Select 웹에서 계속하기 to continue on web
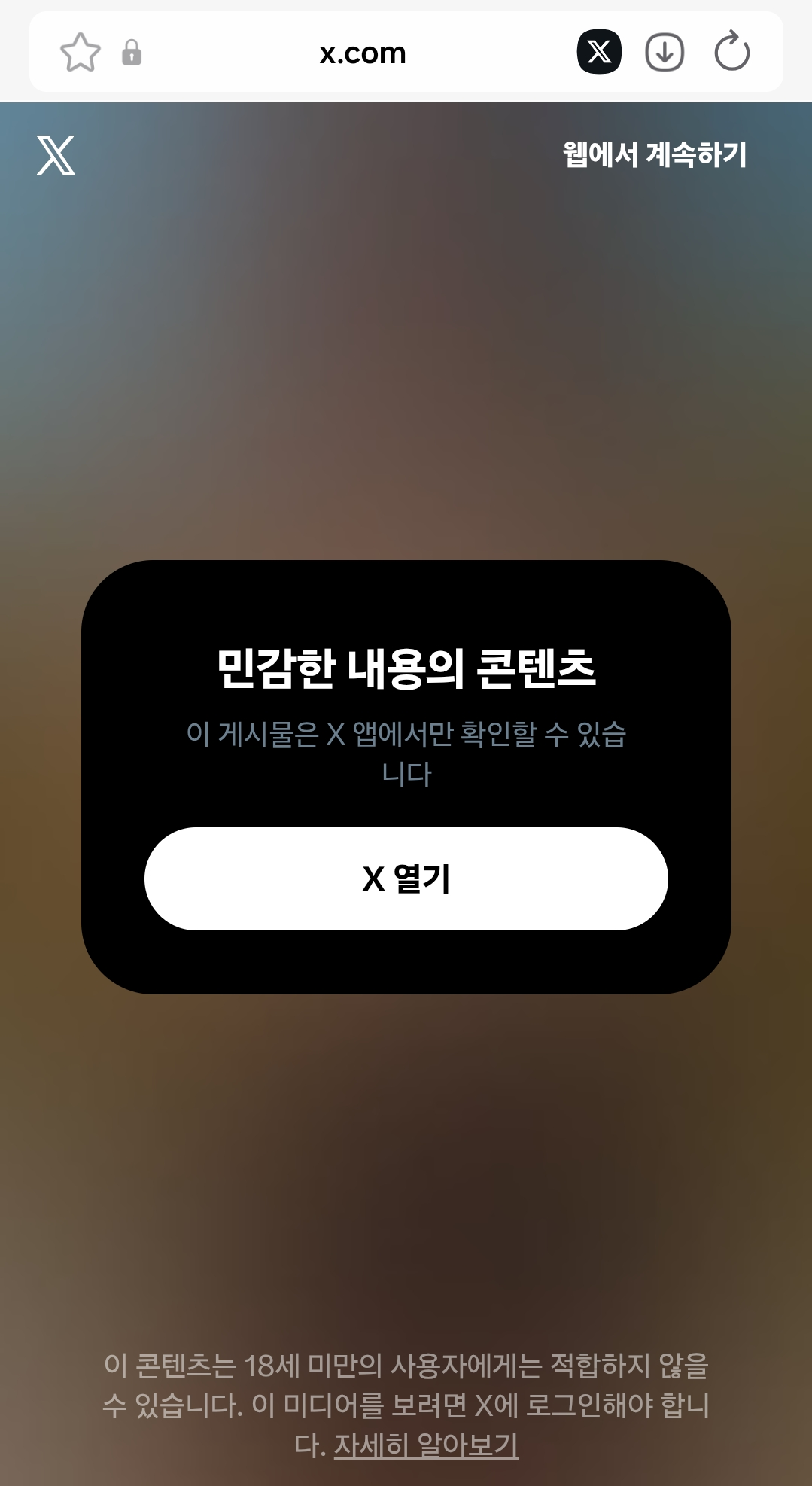This screenshot has height=1486, width=812. click(654, 154)
